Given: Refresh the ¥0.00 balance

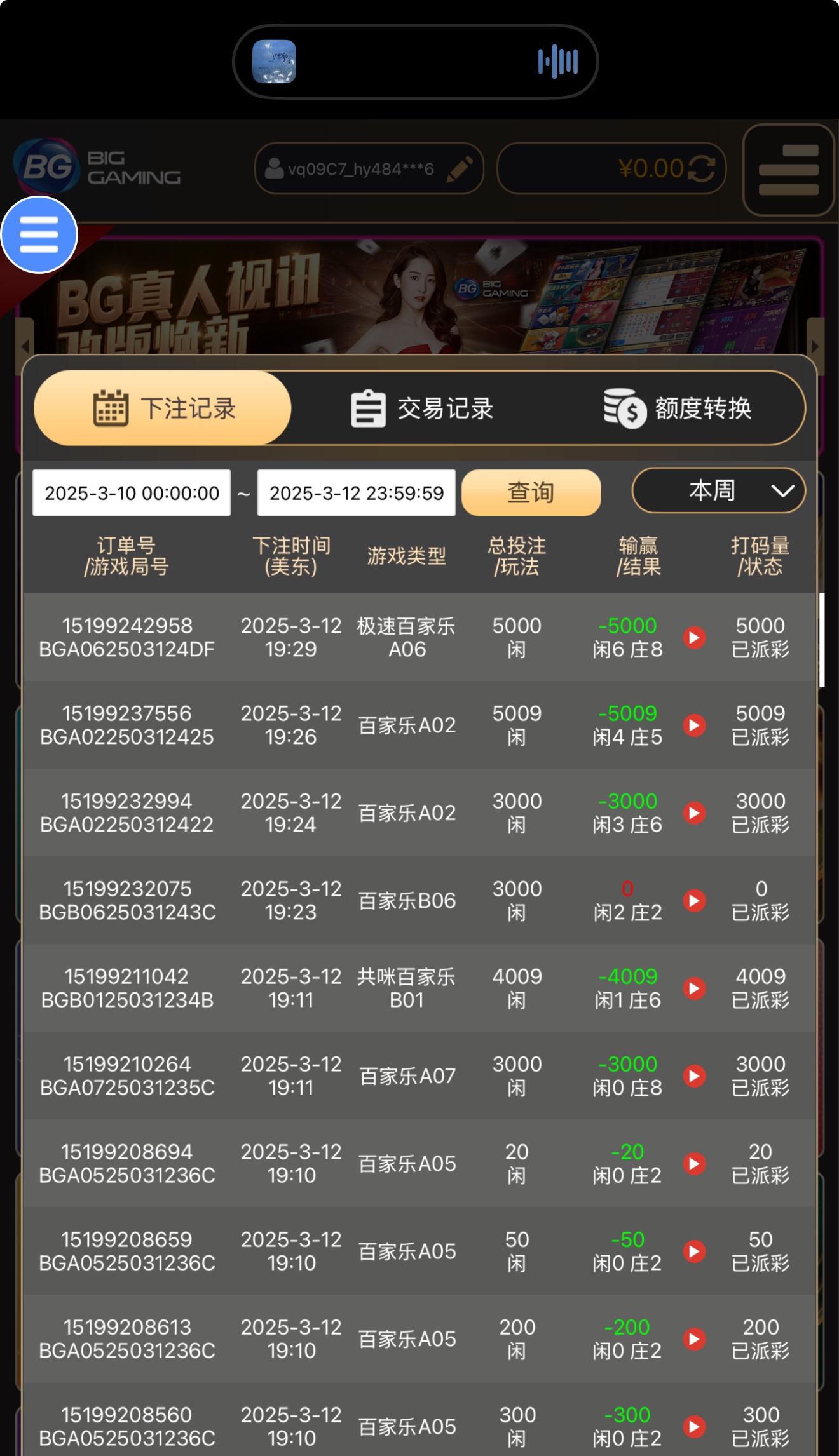Looking at the screenshot, I should point(702,169).
